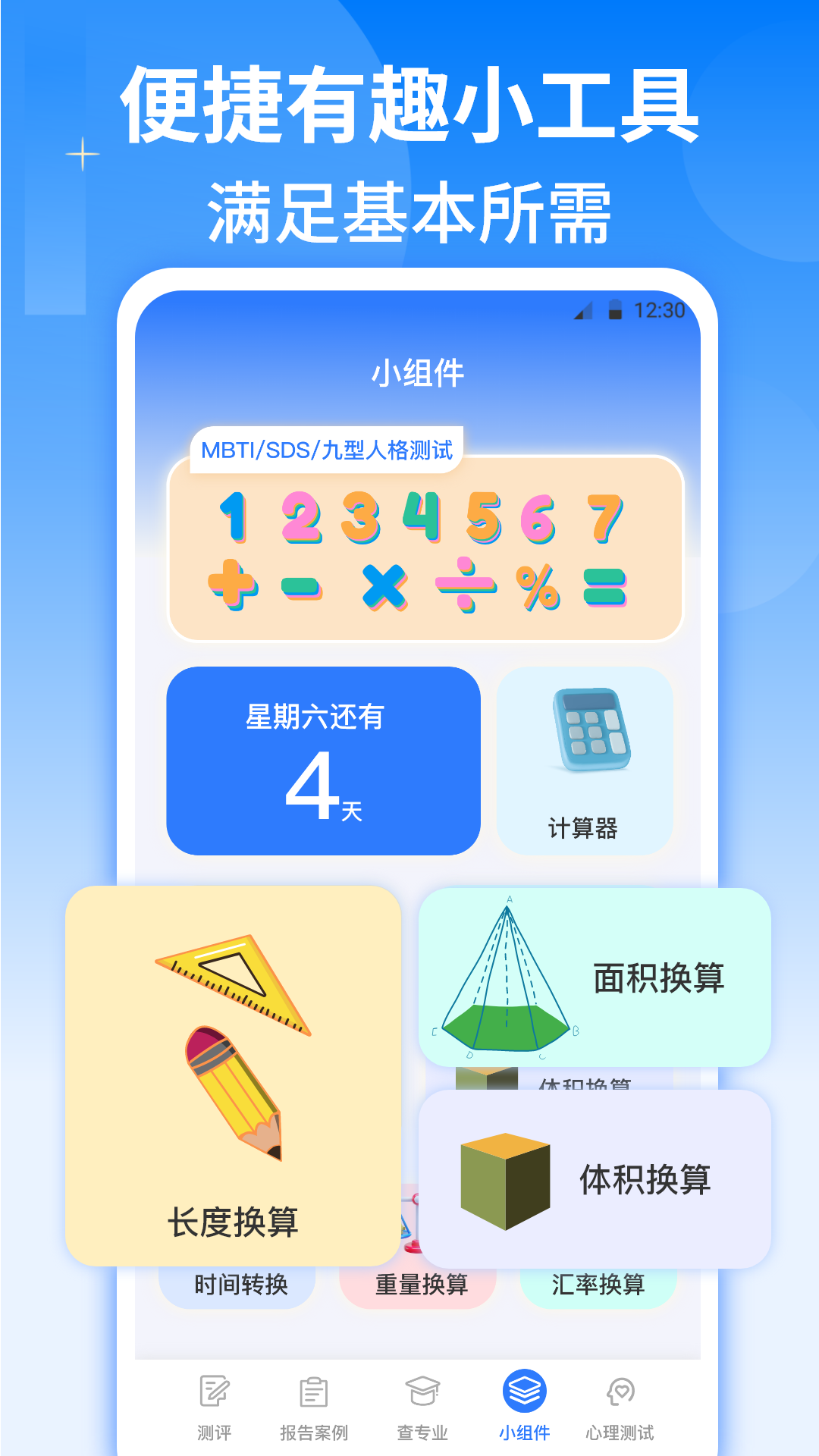Viewport: 819px width, 1456px height.
Task: Open the 汇率换算 exchange rate converter
Action: [x=600, y=1283]
